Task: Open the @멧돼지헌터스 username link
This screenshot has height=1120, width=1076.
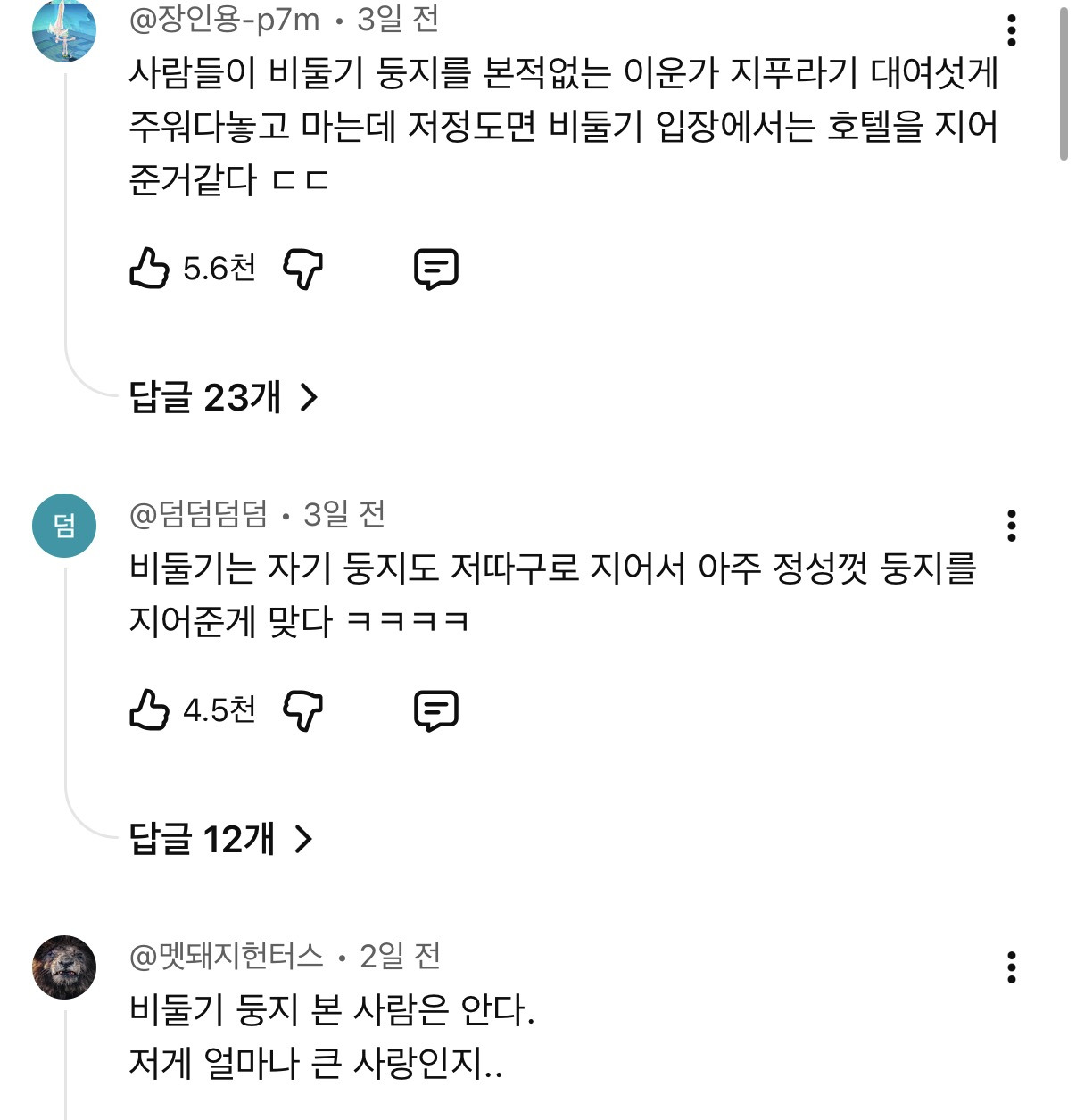Action: pos(227,956)
